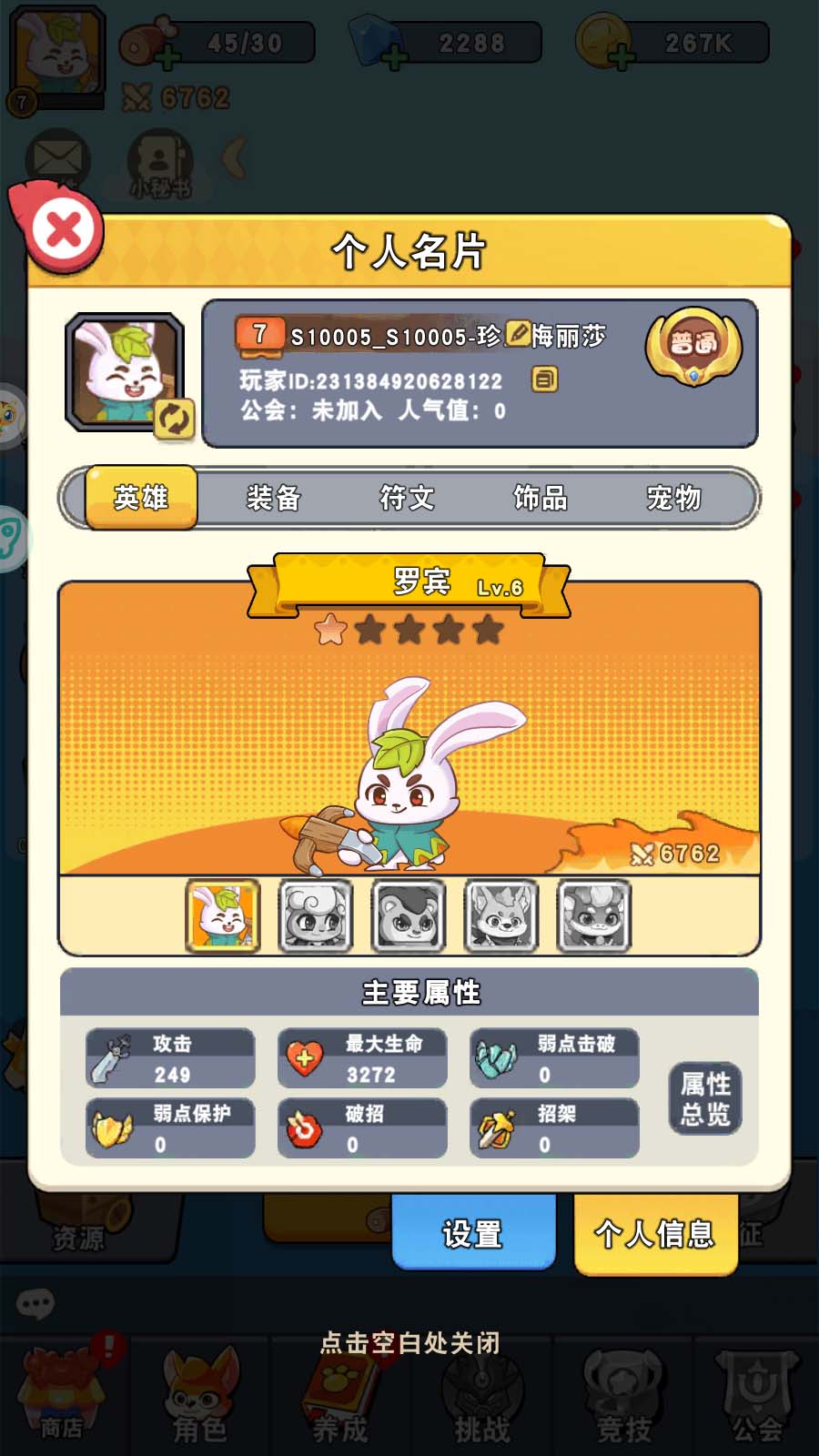
Task: Select the curly-haired sheep hero thumbnail
Action: click(x=316, y=915)
